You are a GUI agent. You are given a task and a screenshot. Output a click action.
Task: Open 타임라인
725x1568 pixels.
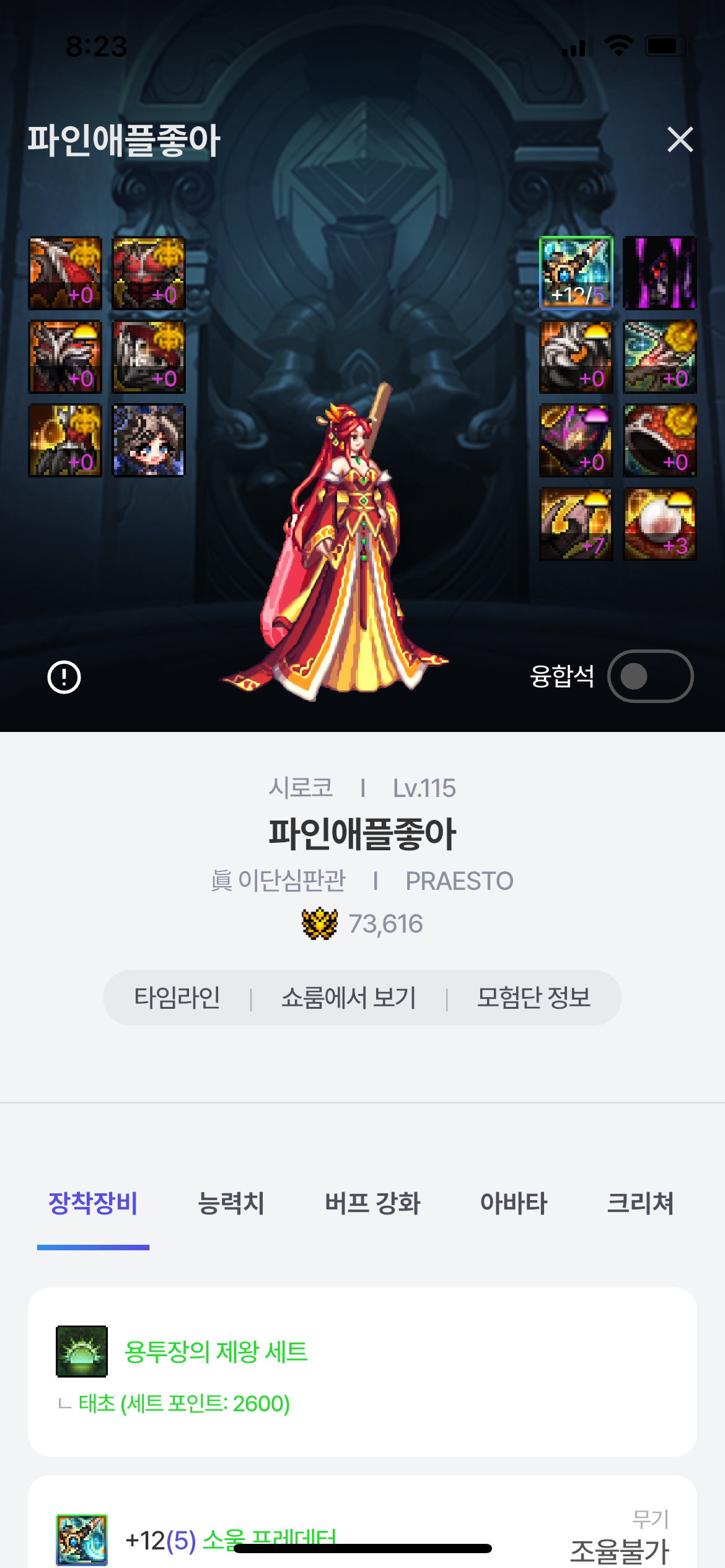[177, 998]
